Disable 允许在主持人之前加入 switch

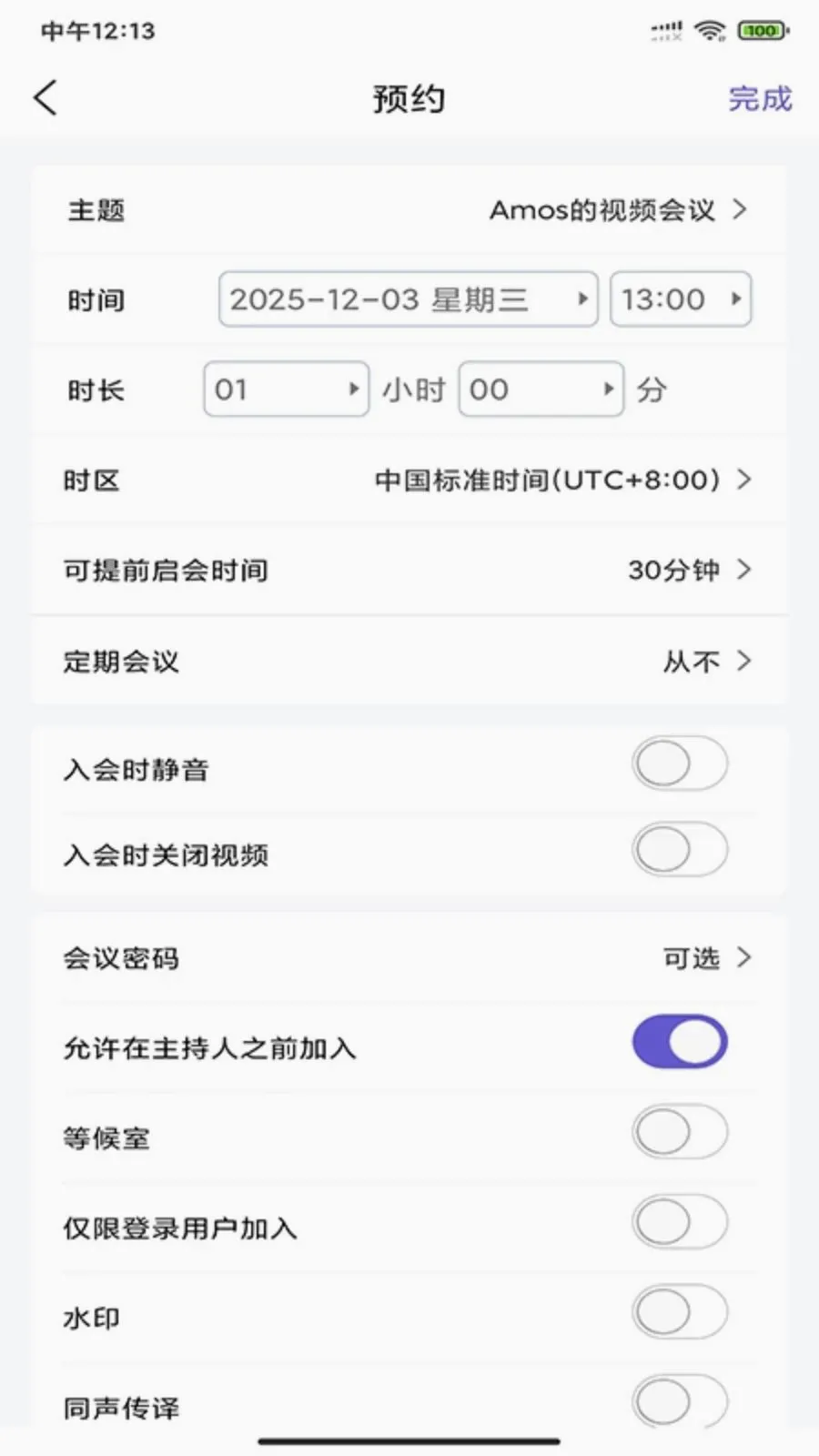tap(680, 1042)
